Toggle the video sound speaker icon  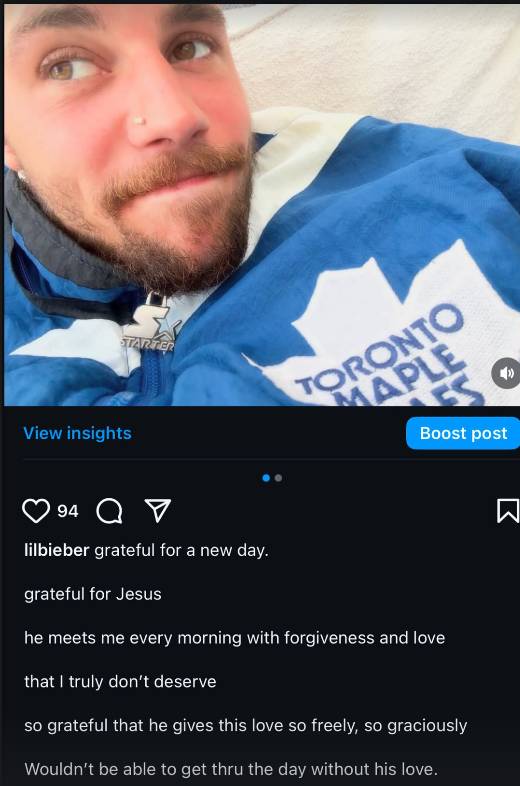[505, 373]
